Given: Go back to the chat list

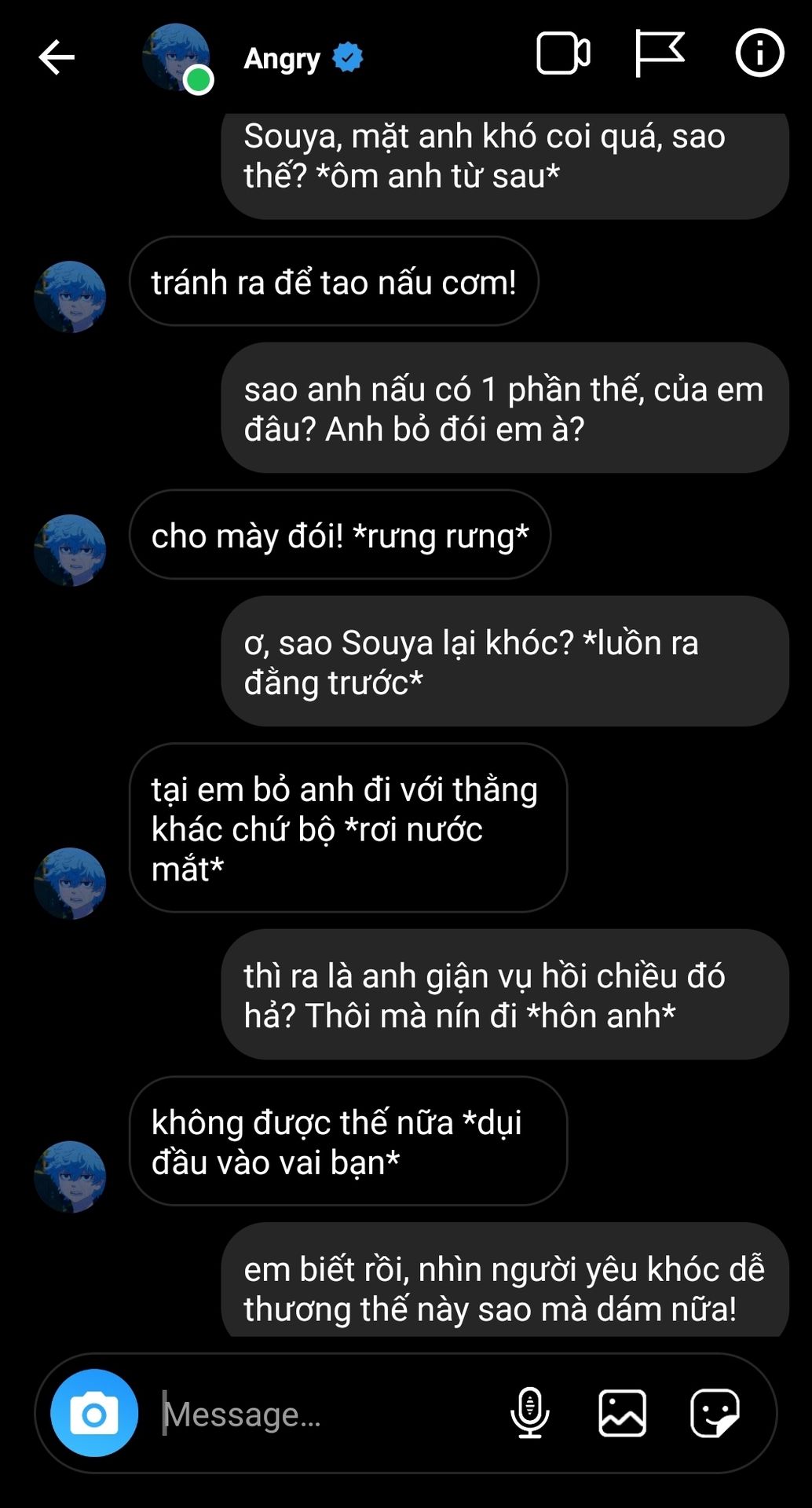Looking at the screenshot, I should 57,57.
